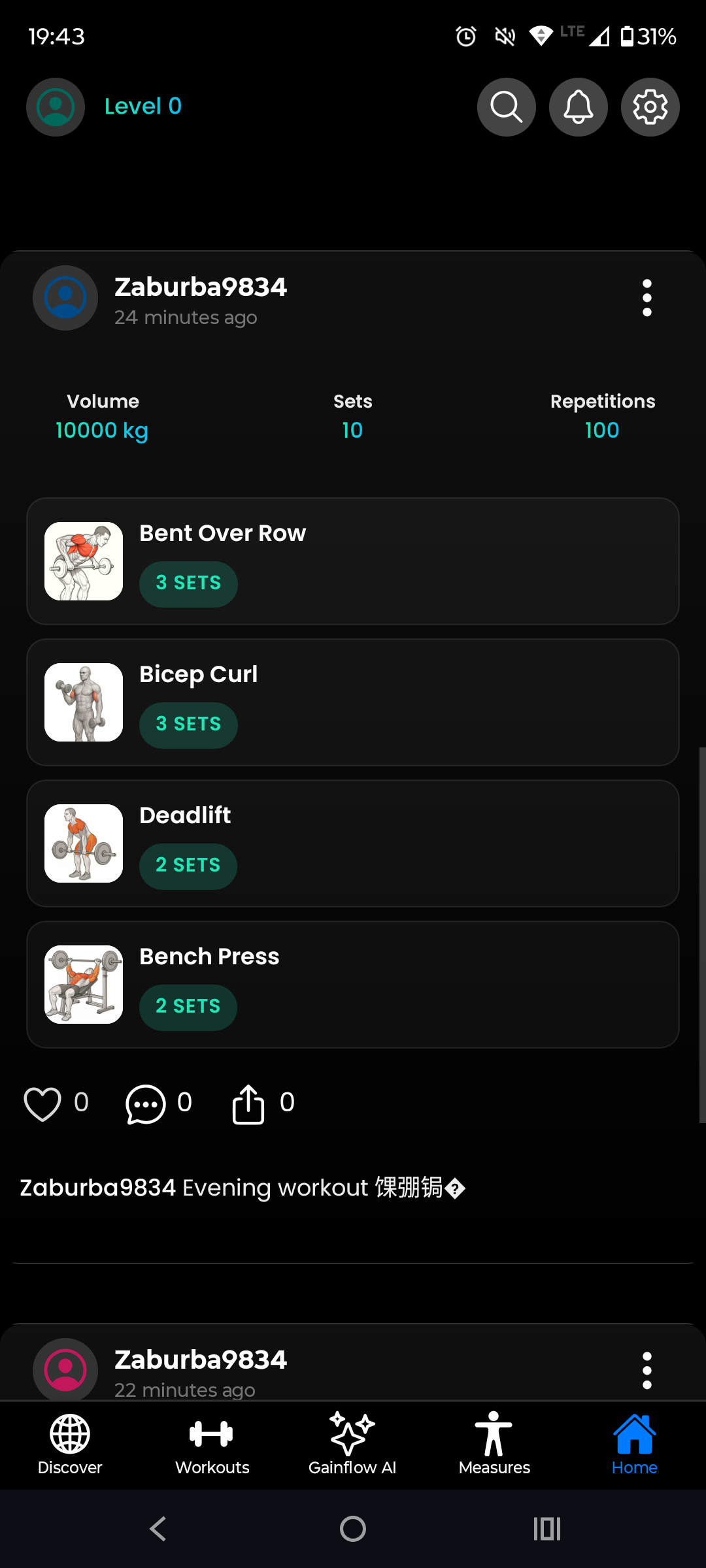View the Bench Press exercise card
This screenshot has width=706, height=1568.
(353, 985)
